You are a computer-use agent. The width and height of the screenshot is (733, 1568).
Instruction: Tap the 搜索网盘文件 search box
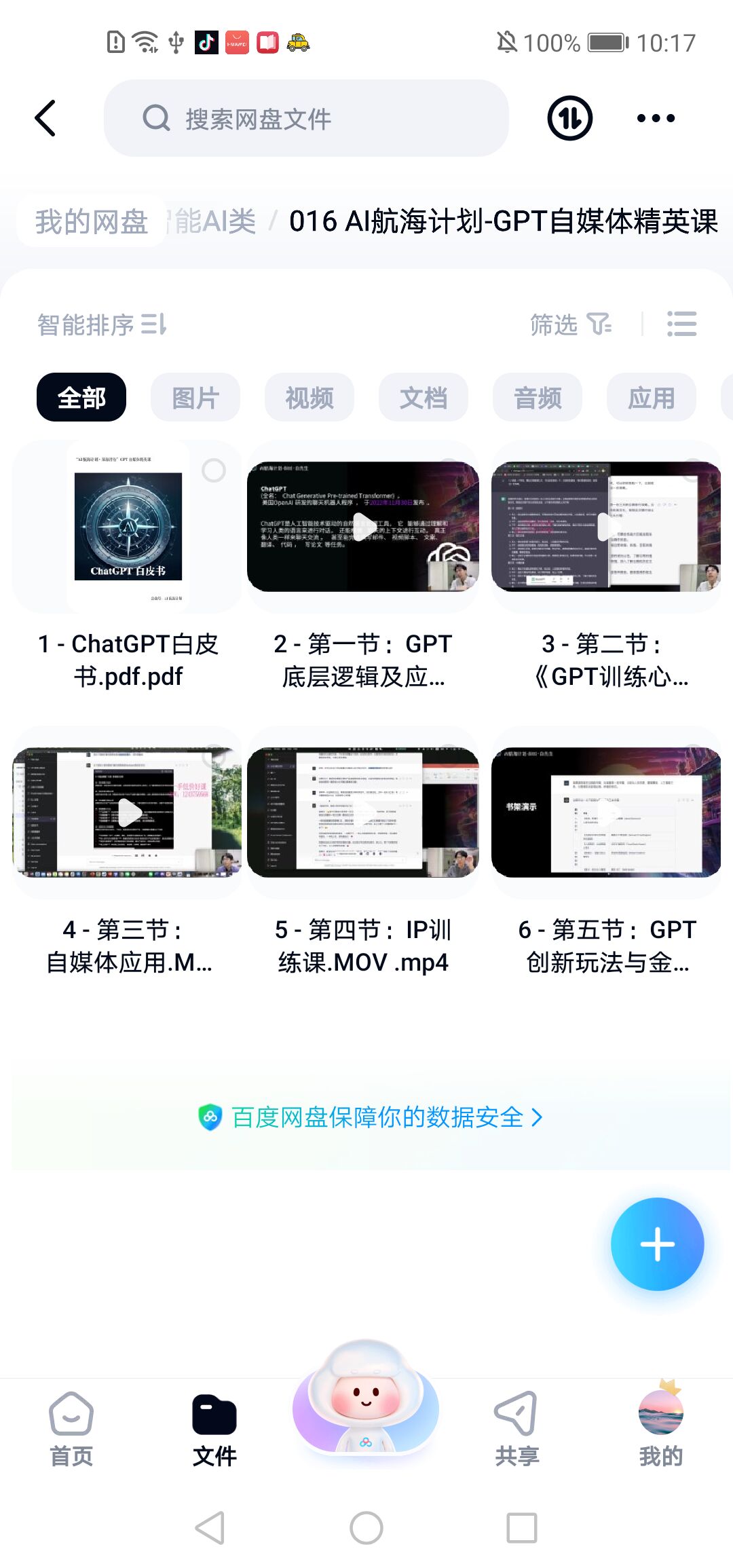305,118
